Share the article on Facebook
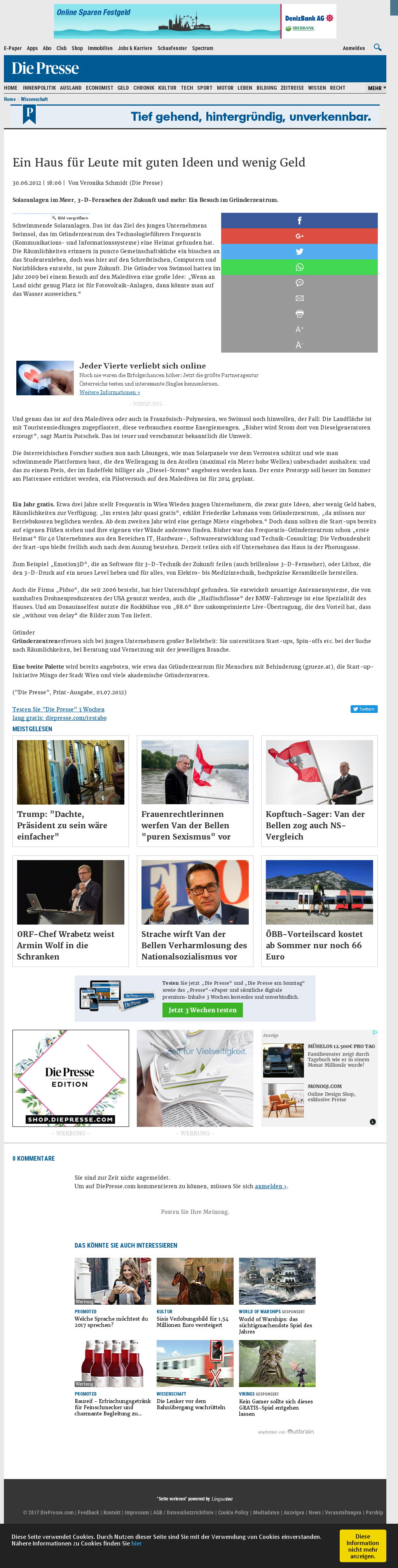Screen dimensions: 398x1568 click(x=299, y=220)
